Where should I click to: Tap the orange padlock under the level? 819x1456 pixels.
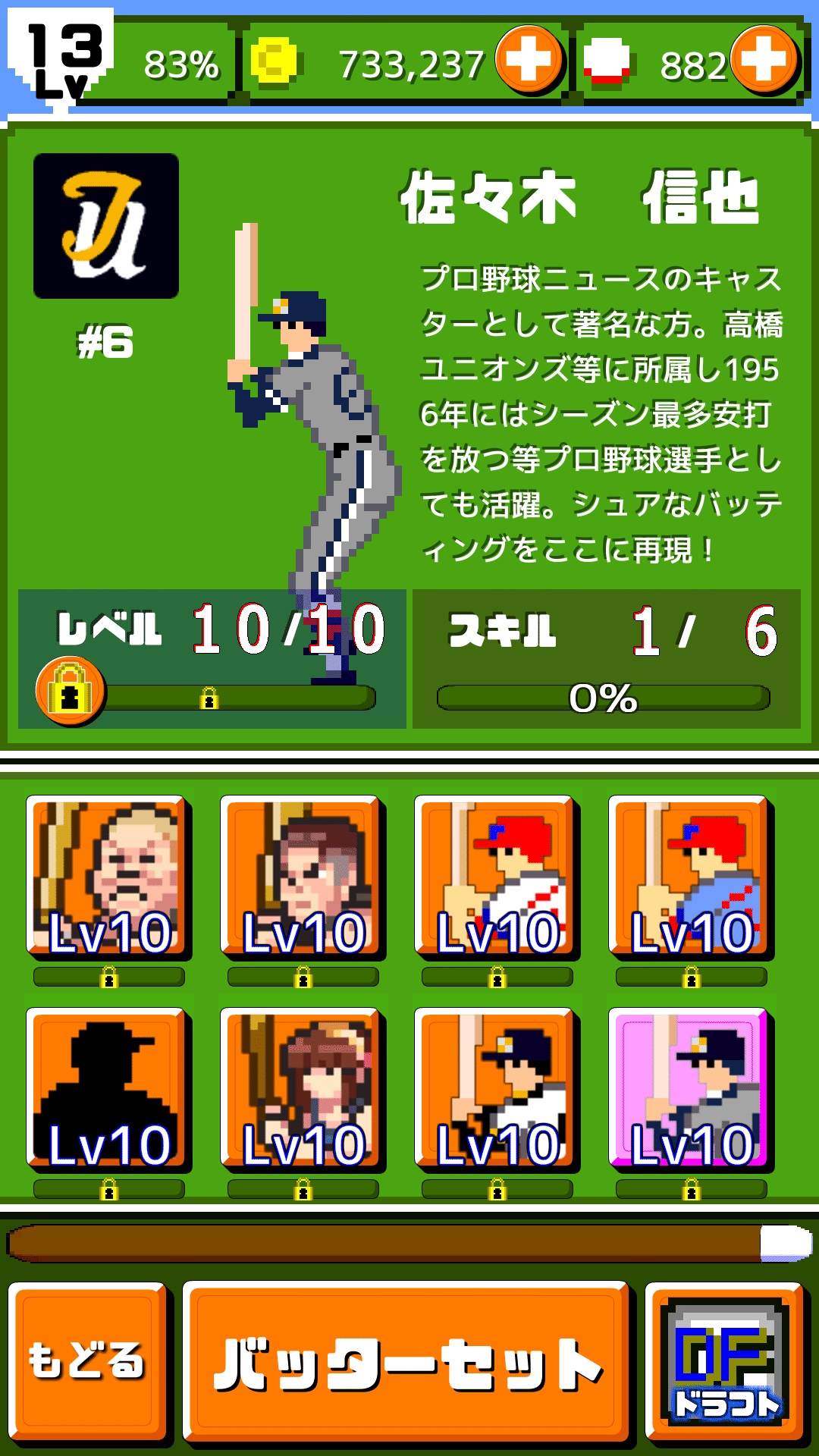70,691
